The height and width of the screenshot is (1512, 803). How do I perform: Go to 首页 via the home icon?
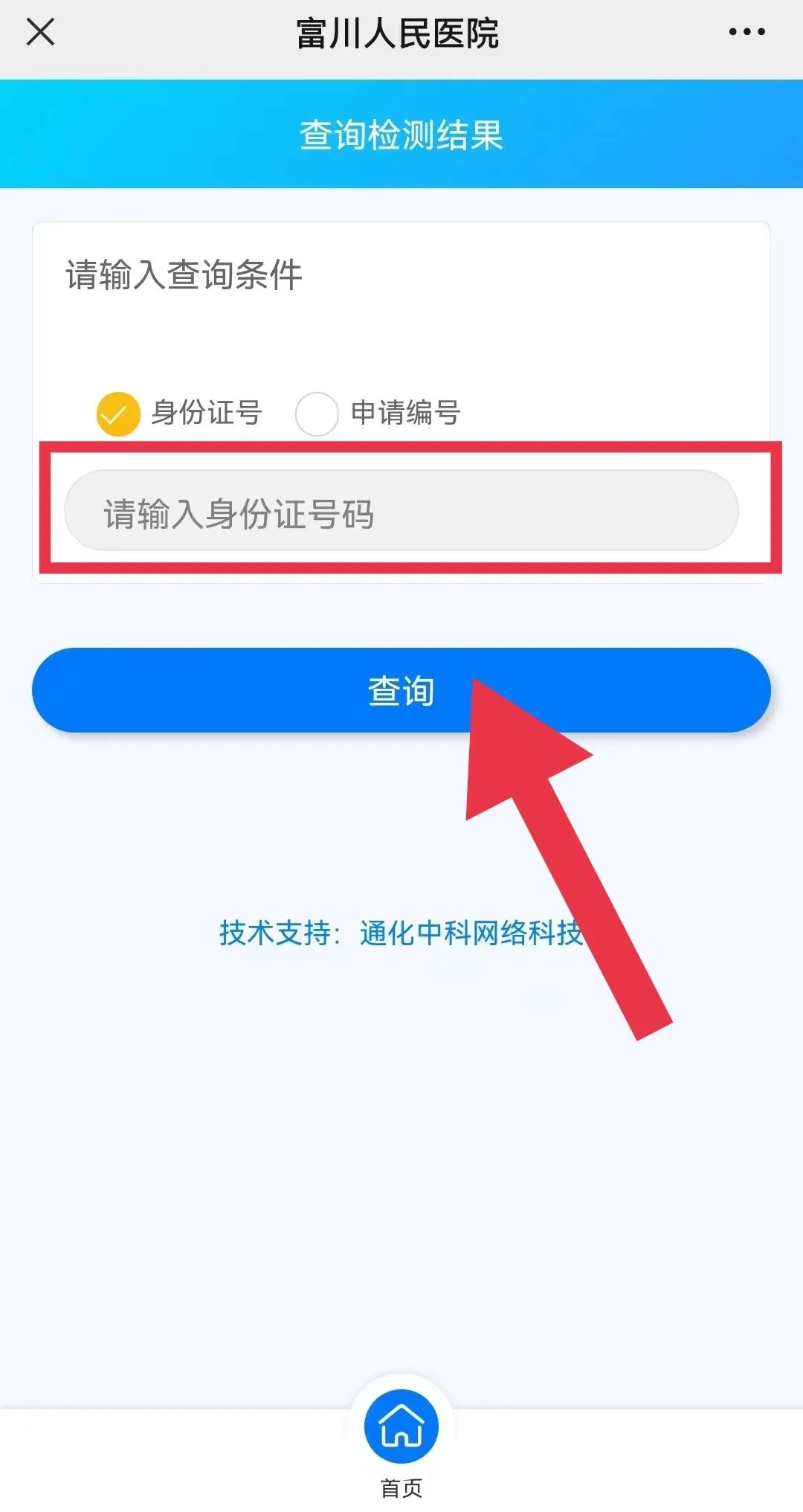401,1426
